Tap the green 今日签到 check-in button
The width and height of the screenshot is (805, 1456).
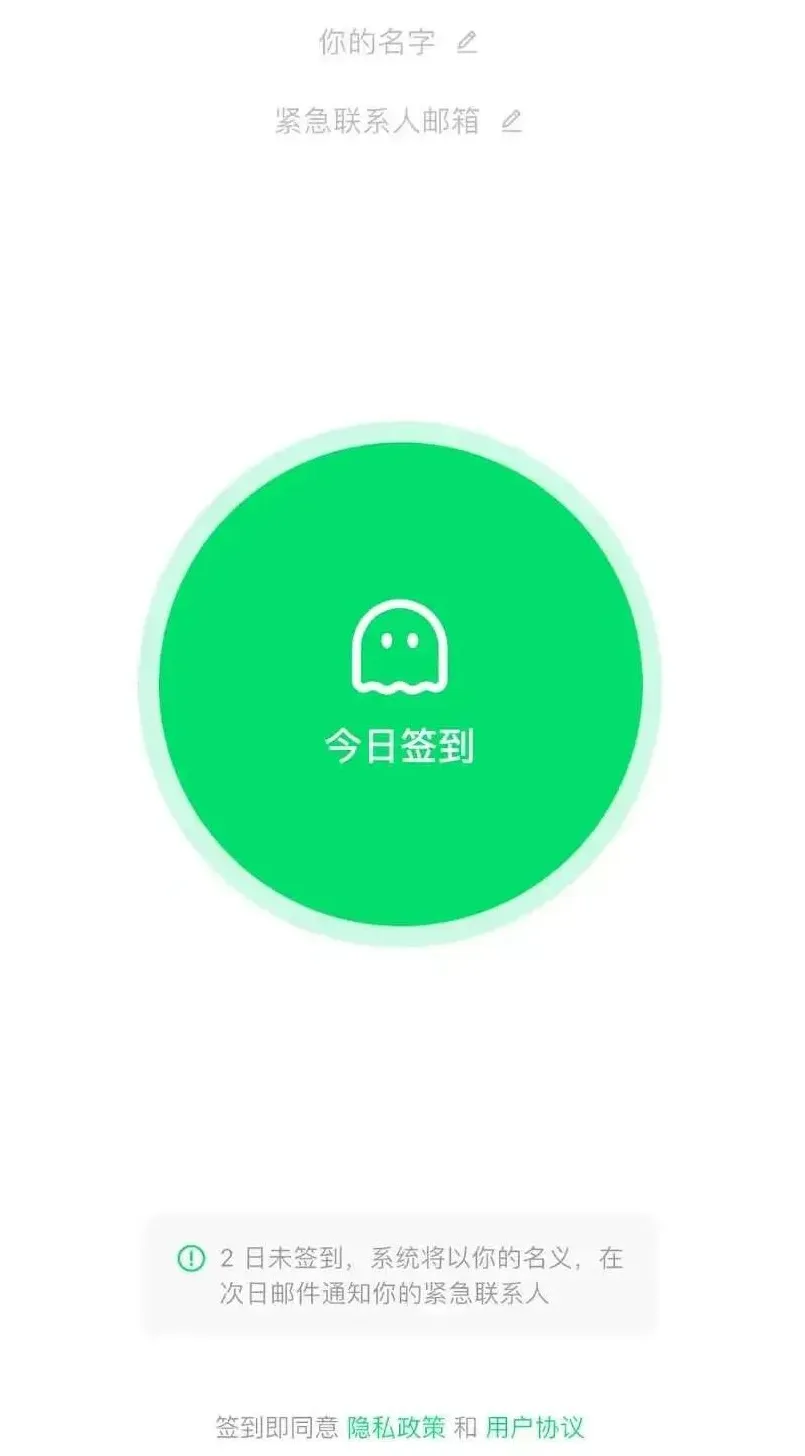click(400, 684)
